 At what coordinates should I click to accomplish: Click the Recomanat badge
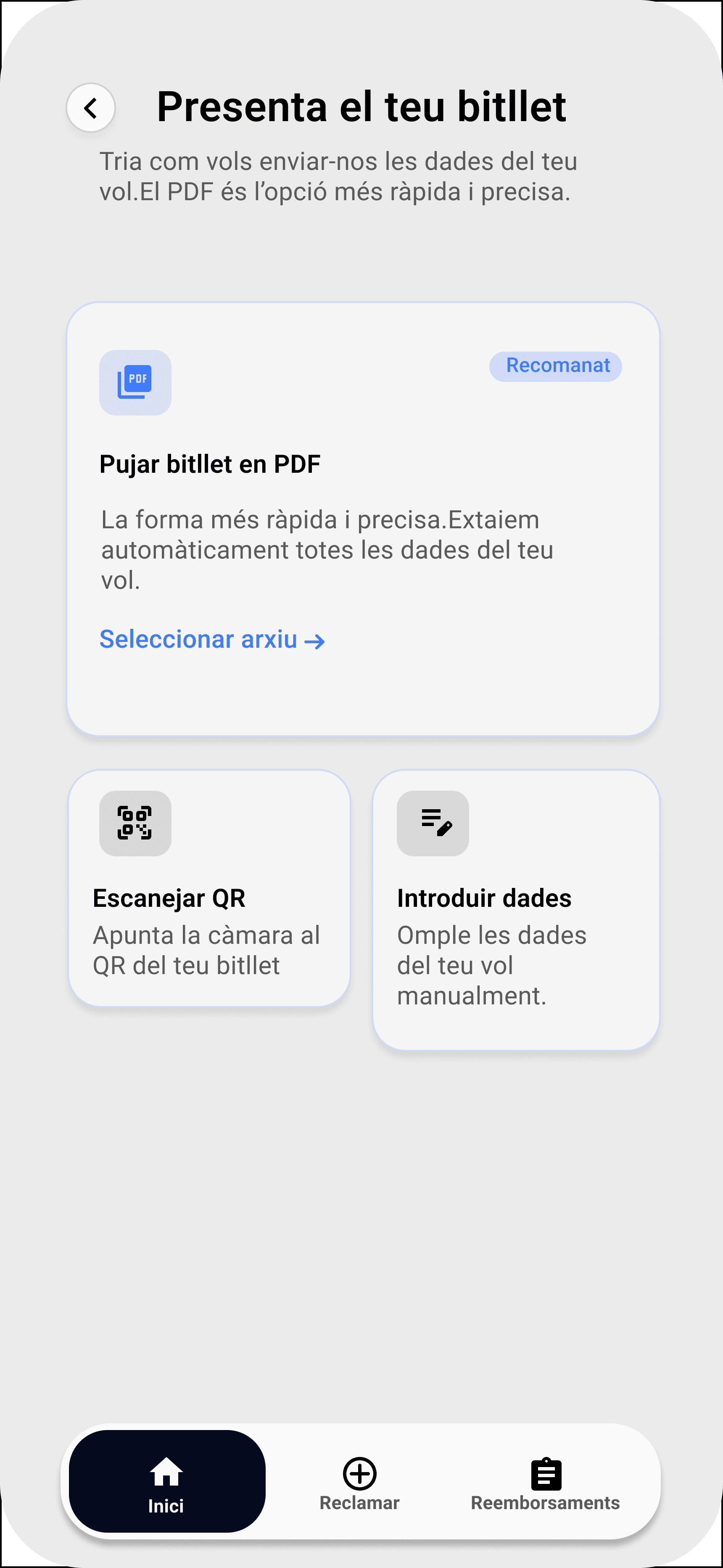tap(555, 365)
